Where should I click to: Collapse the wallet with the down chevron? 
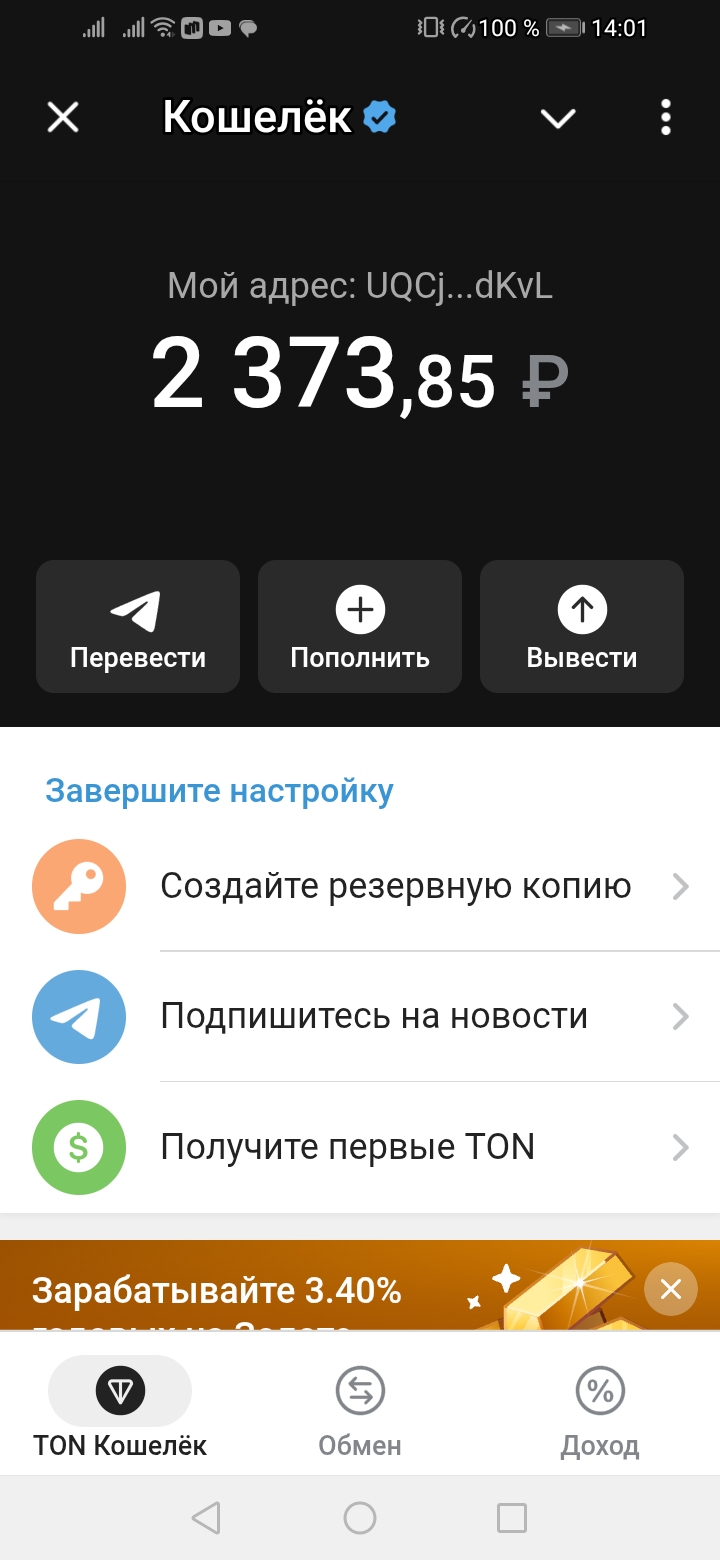pos(558,119)
